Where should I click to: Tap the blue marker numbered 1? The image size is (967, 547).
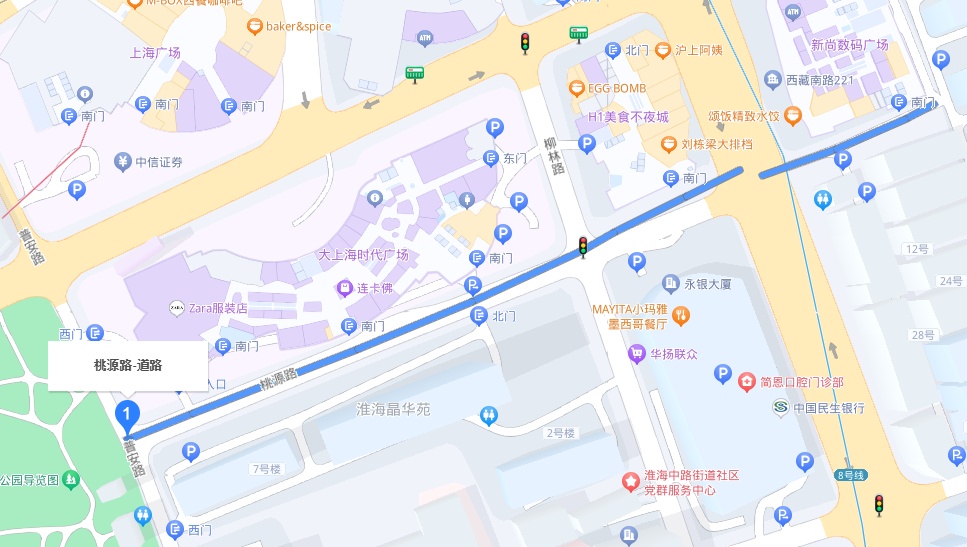coord(127,414)
